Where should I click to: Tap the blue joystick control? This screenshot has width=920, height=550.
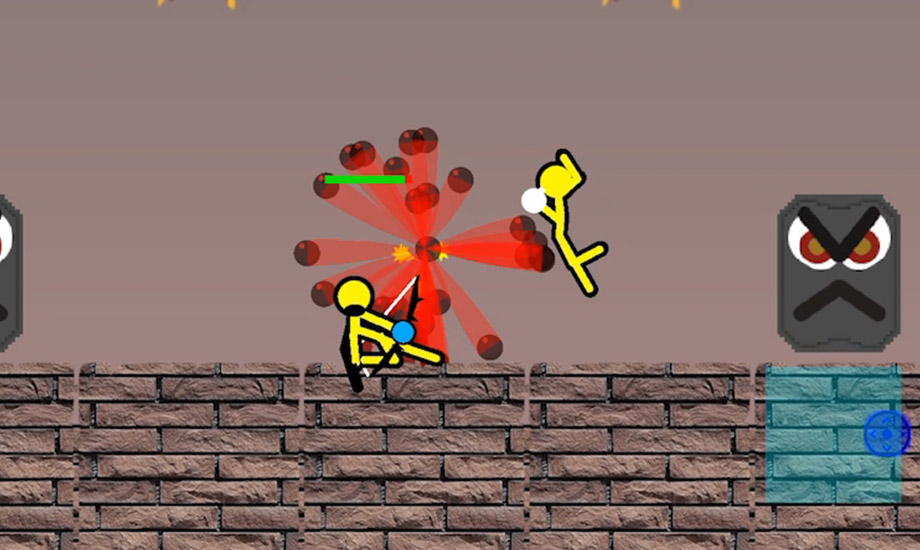(887, 433)
